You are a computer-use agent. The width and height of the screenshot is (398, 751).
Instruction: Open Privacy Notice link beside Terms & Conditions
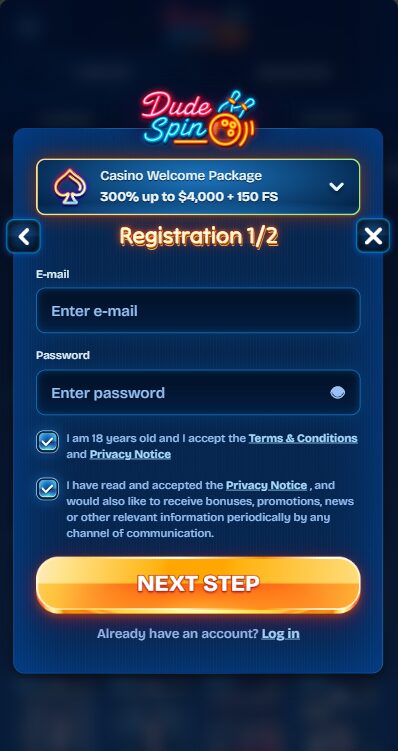(x=130, y=454)
